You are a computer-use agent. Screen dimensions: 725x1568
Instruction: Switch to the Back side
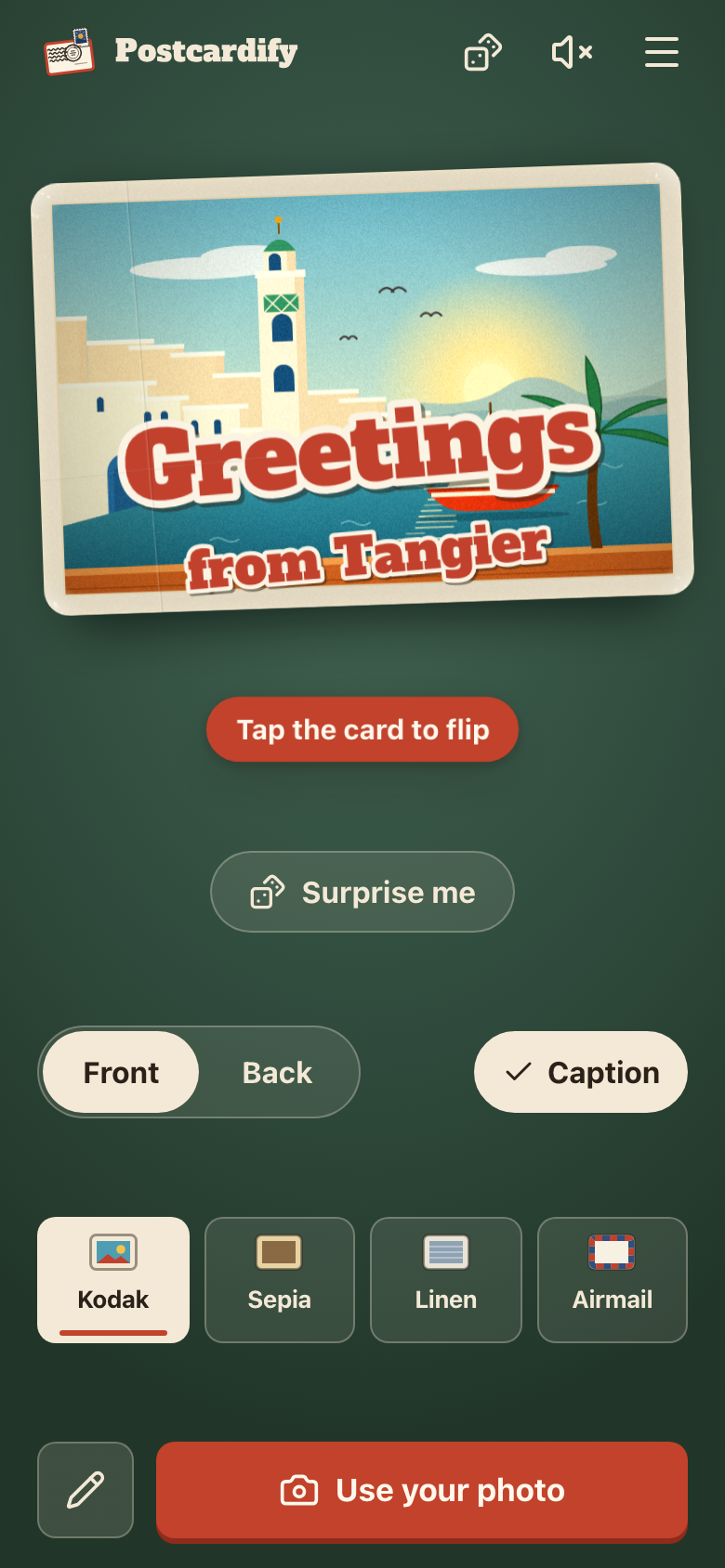click(277, 1072)
